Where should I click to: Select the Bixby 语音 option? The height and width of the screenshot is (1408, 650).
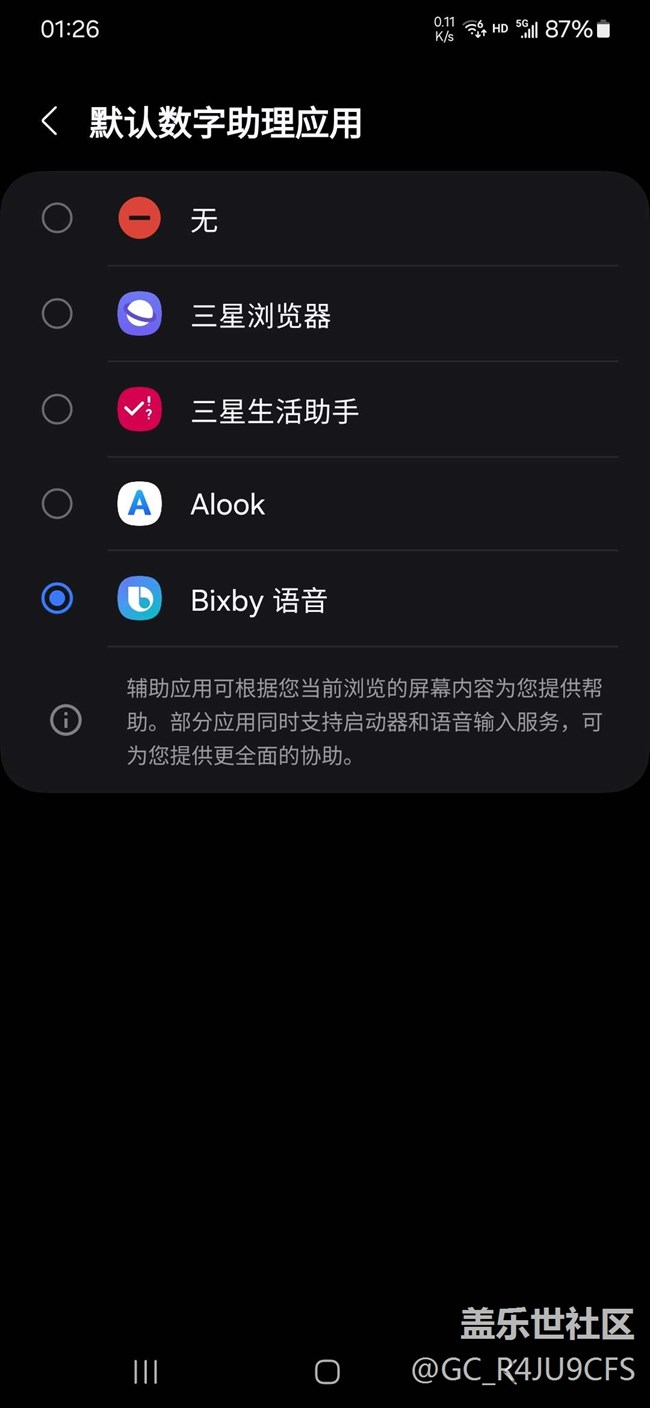[x=57, y=599]
